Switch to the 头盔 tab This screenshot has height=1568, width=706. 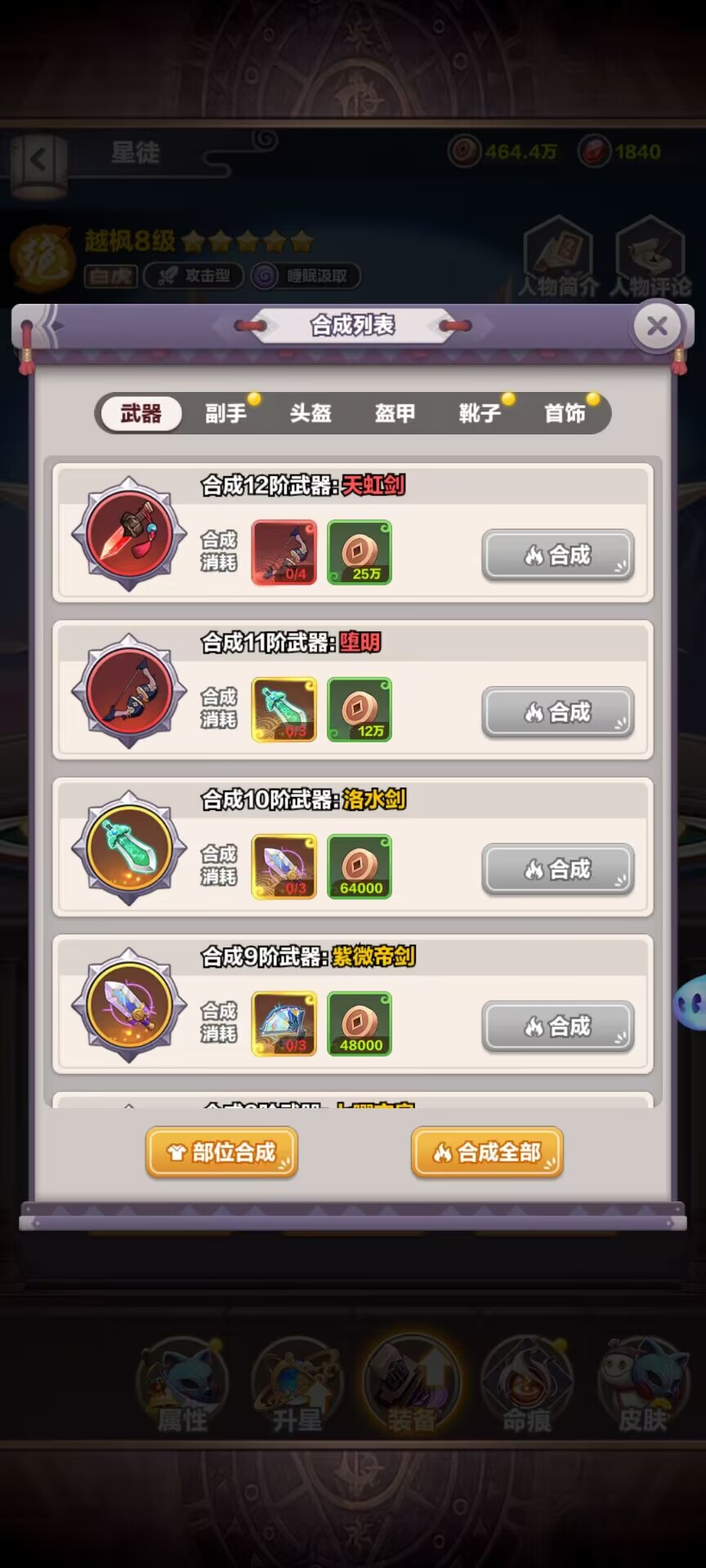coord(311,413)
